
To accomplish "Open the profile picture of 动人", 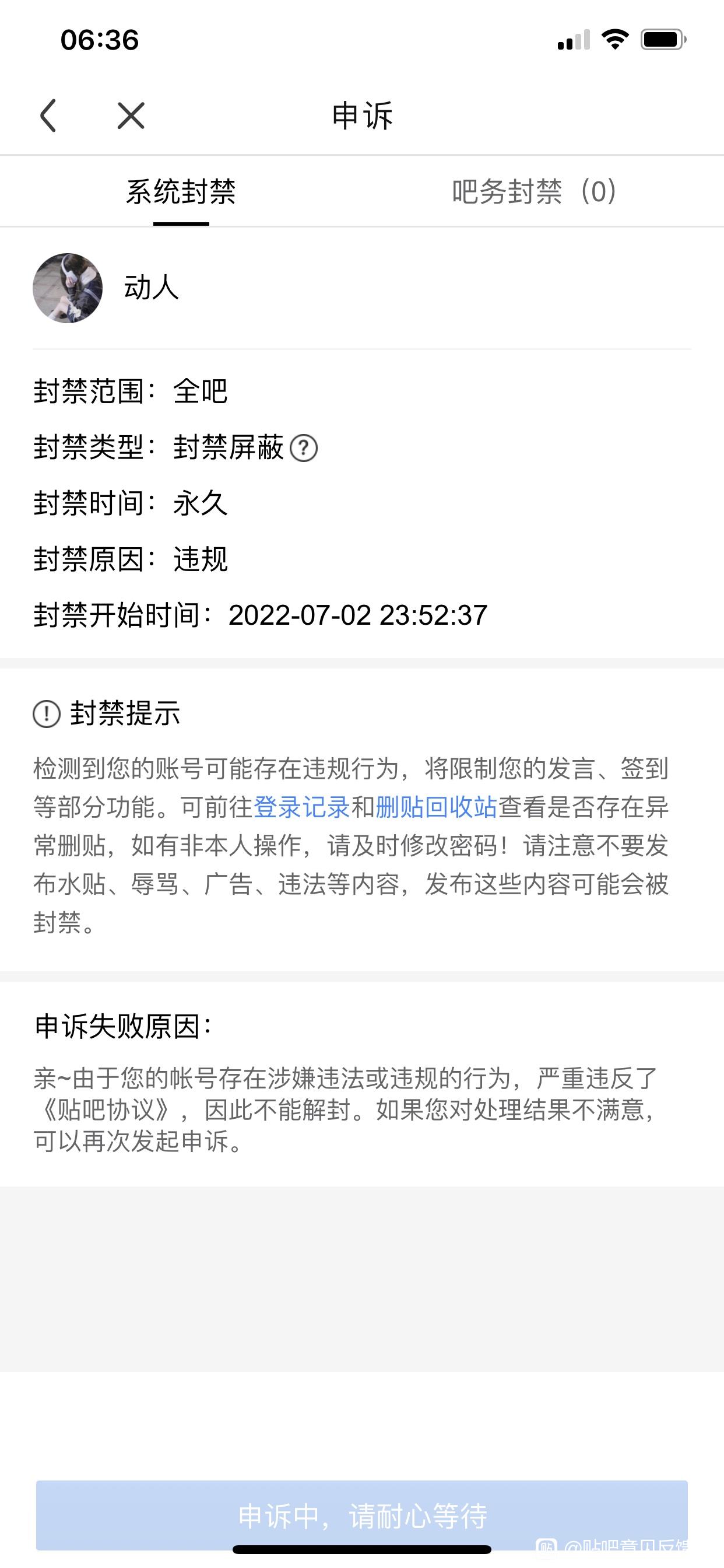I will pyautogui.click(x=68, y=288).
